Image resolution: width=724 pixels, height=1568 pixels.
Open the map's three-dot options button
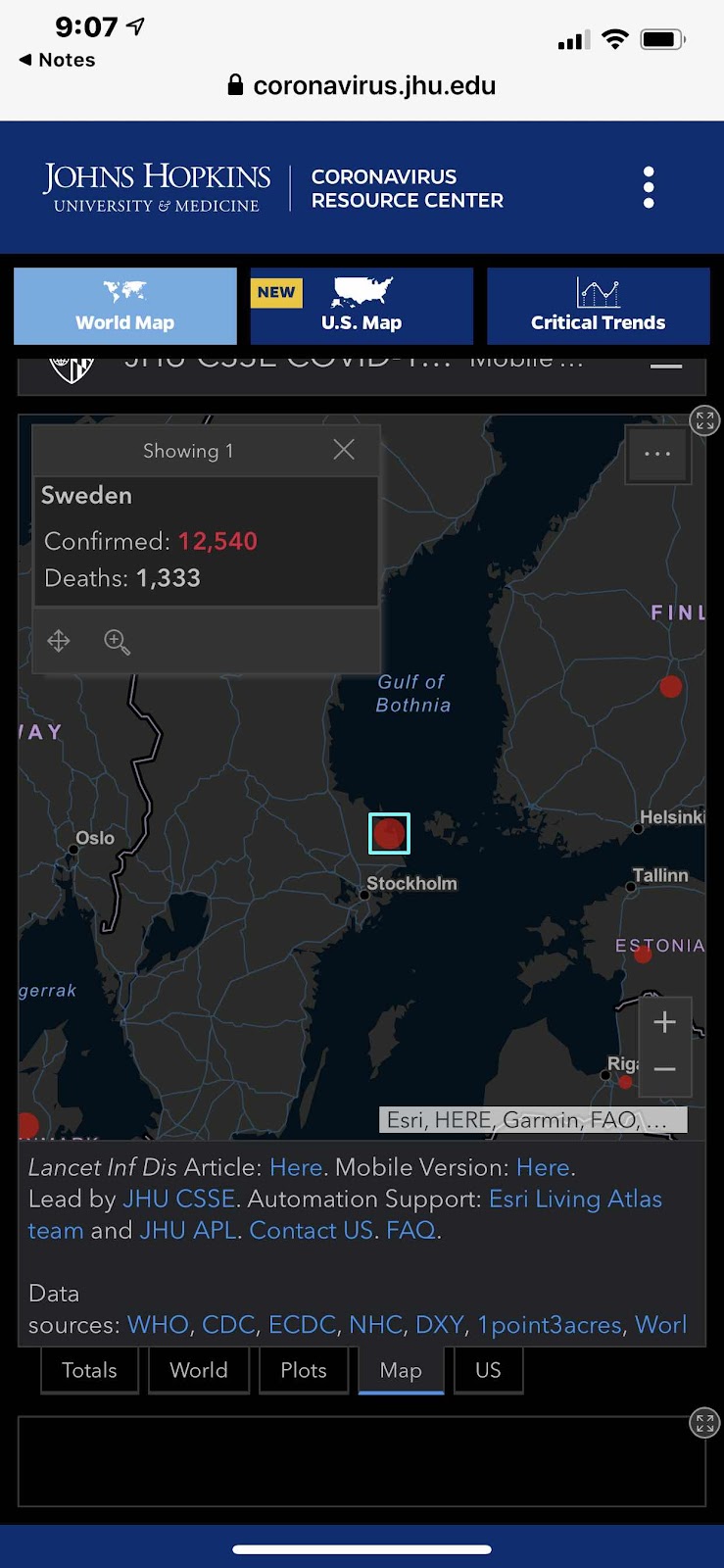click(657, 454)
